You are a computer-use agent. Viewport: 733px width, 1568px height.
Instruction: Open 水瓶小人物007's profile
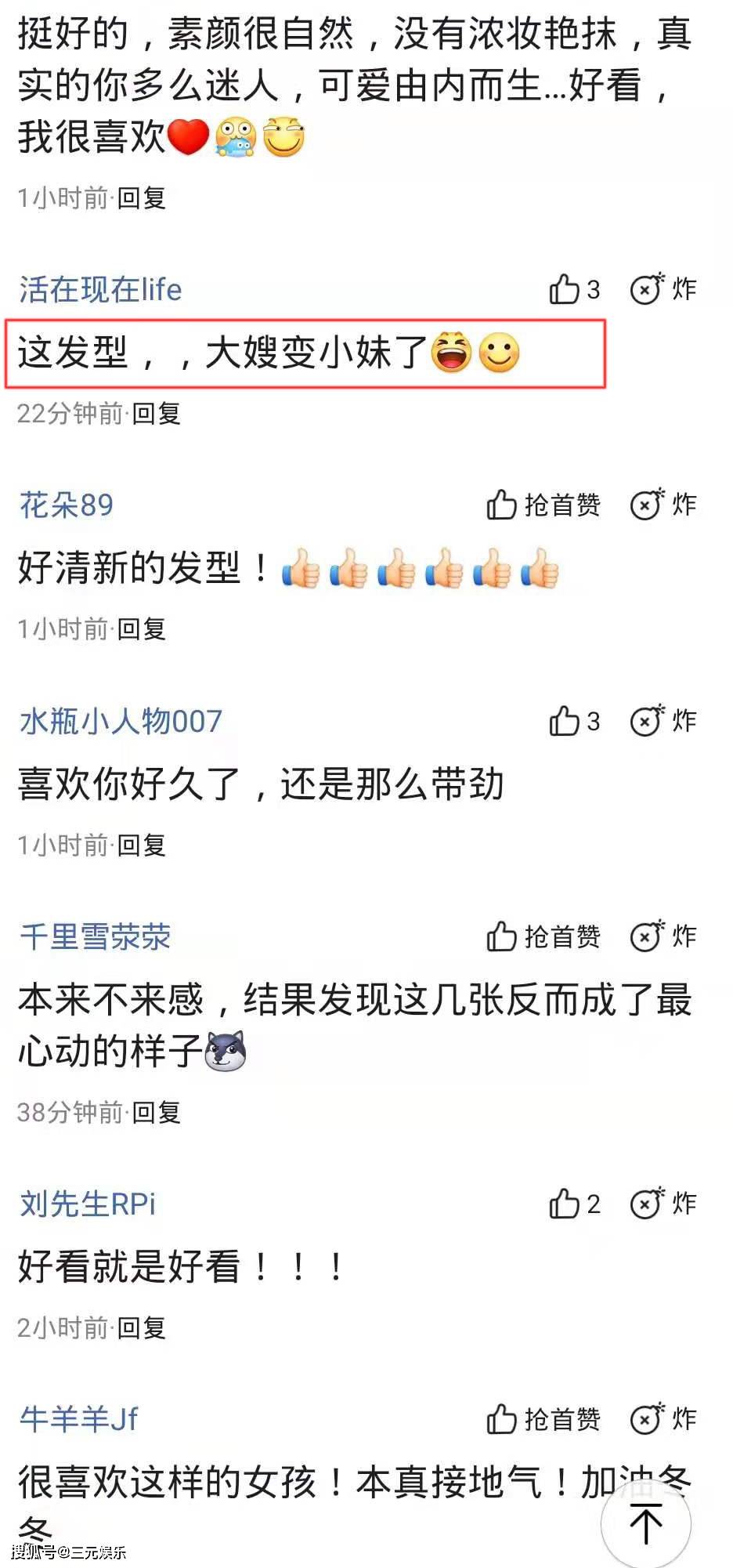tap(121, 721)
